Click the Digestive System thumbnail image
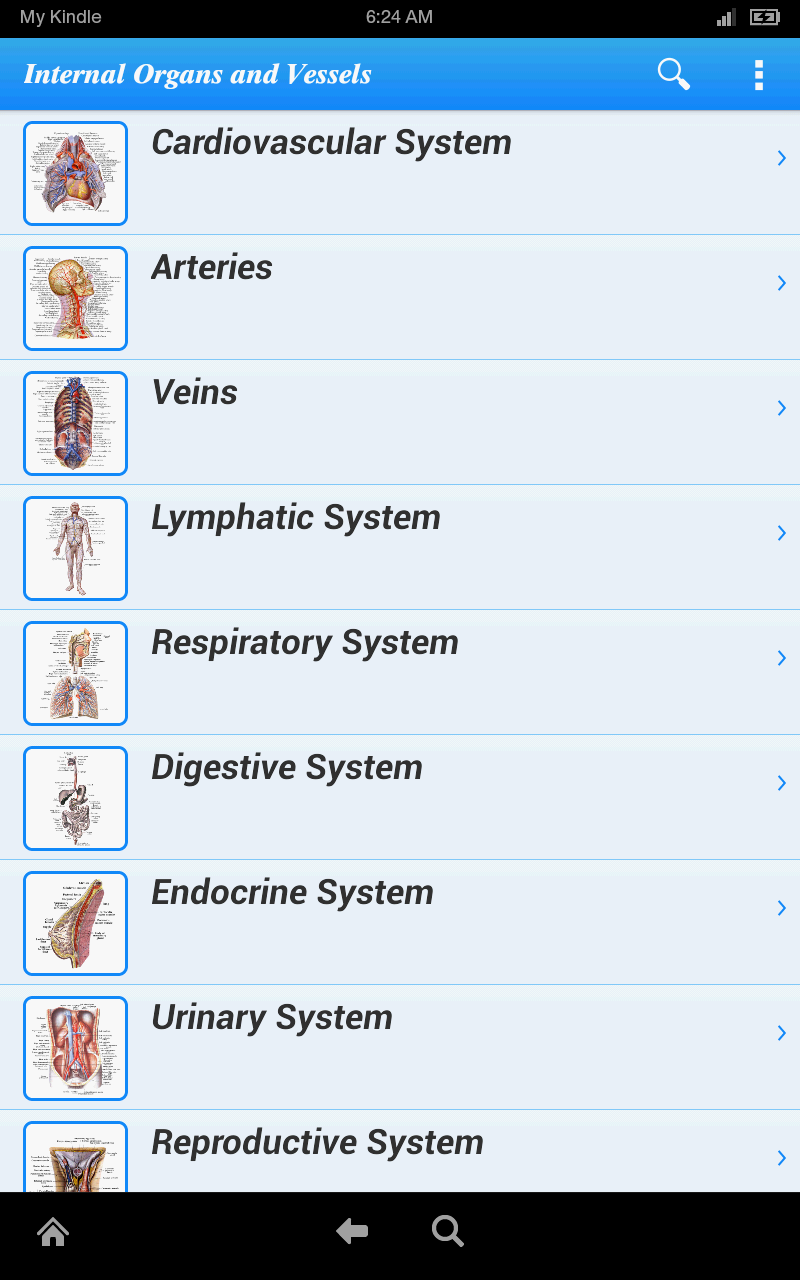 click(75, 798)
